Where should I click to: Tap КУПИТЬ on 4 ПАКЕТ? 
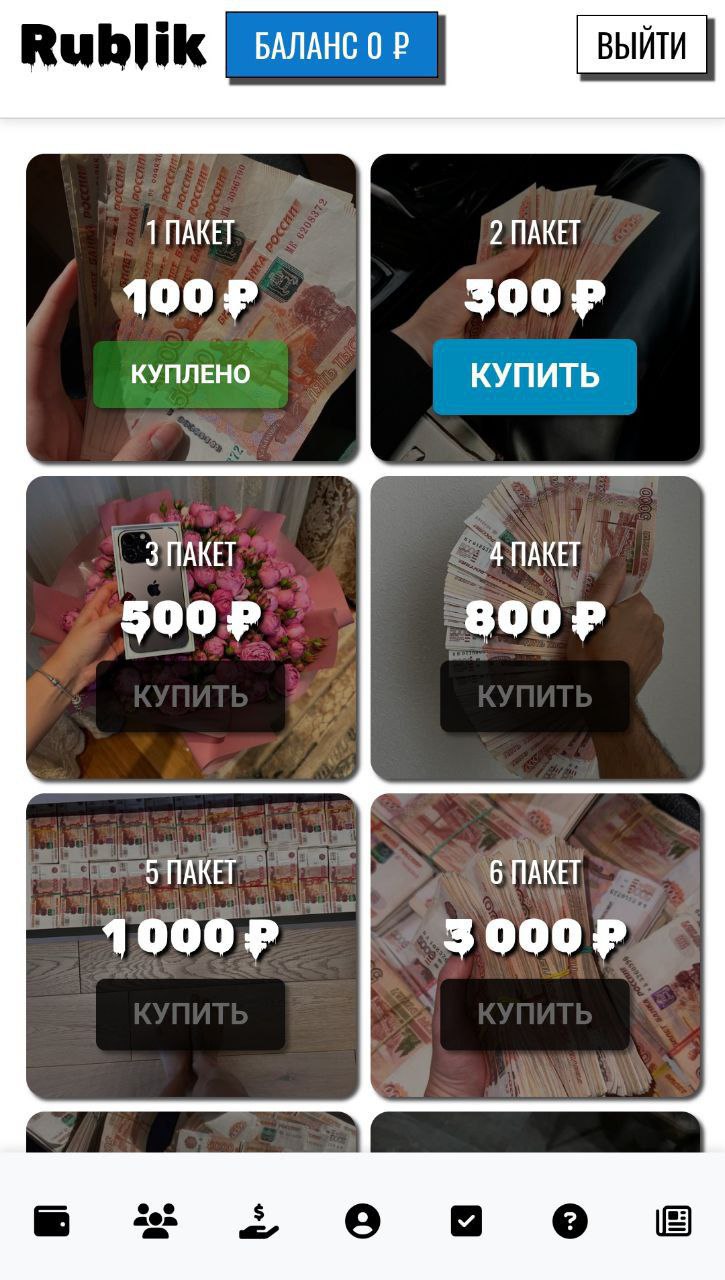[534, 696]
